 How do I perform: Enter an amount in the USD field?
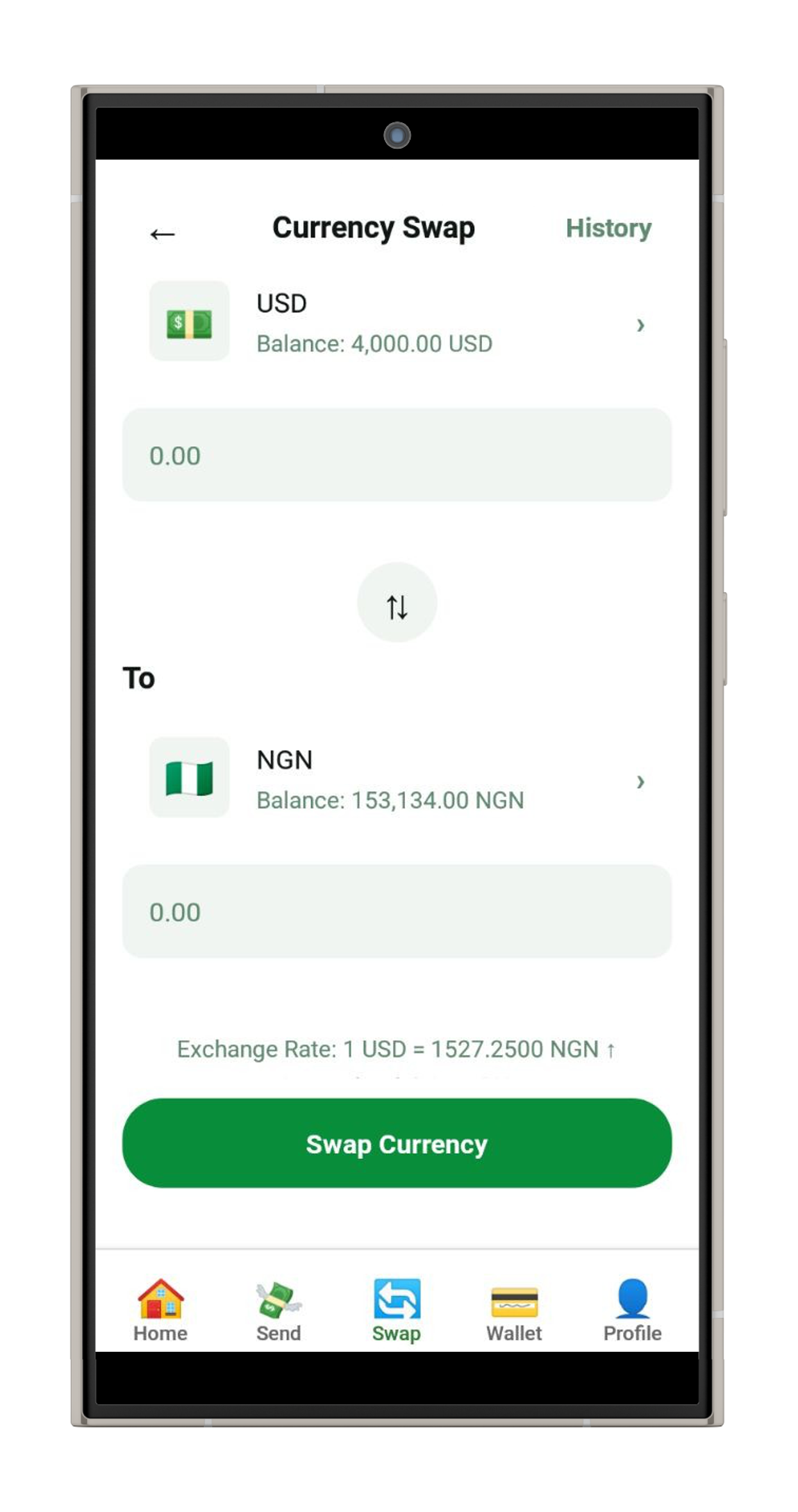pos(397,456)
